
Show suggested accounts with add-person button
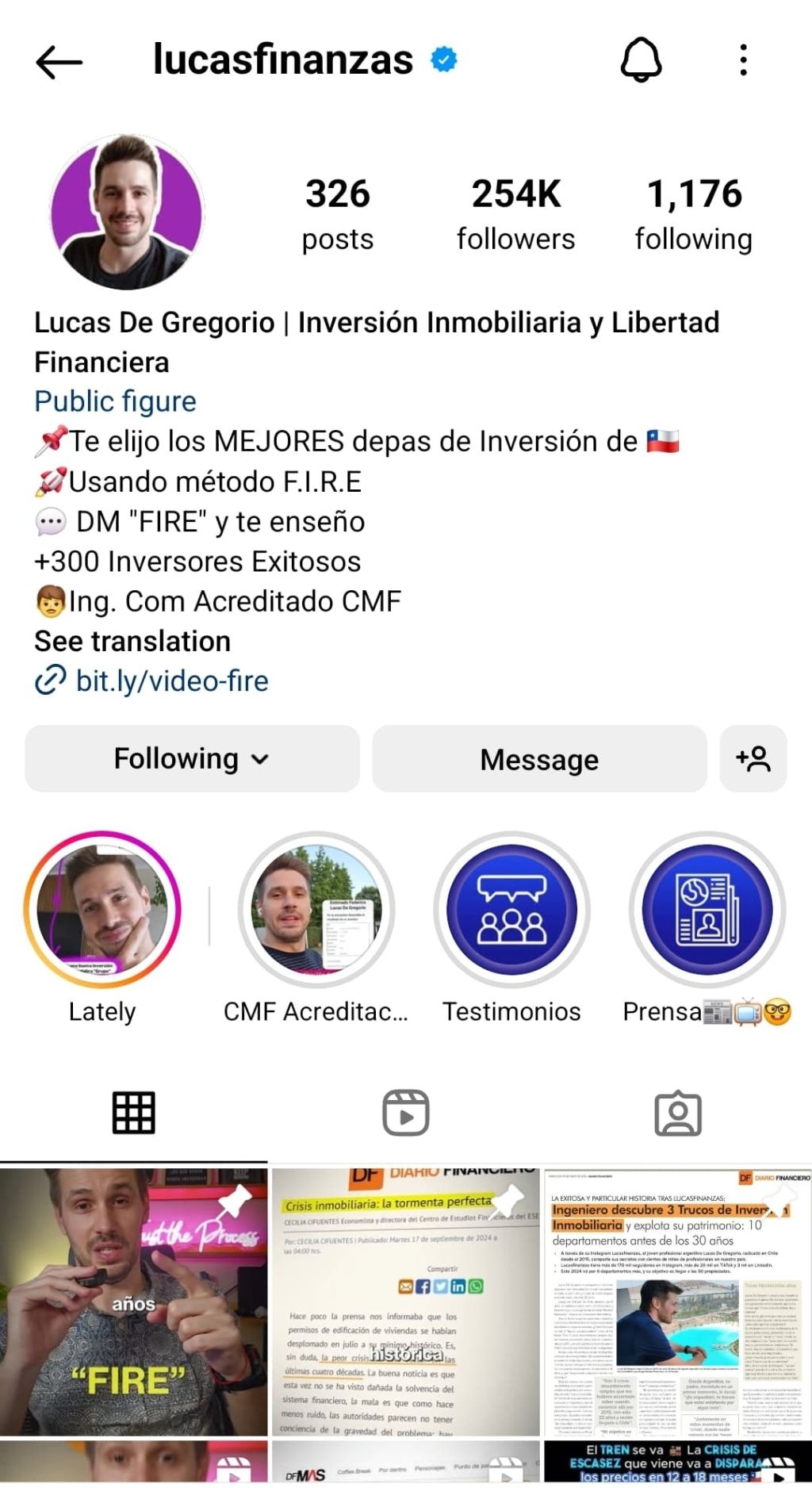click(753, 759)
